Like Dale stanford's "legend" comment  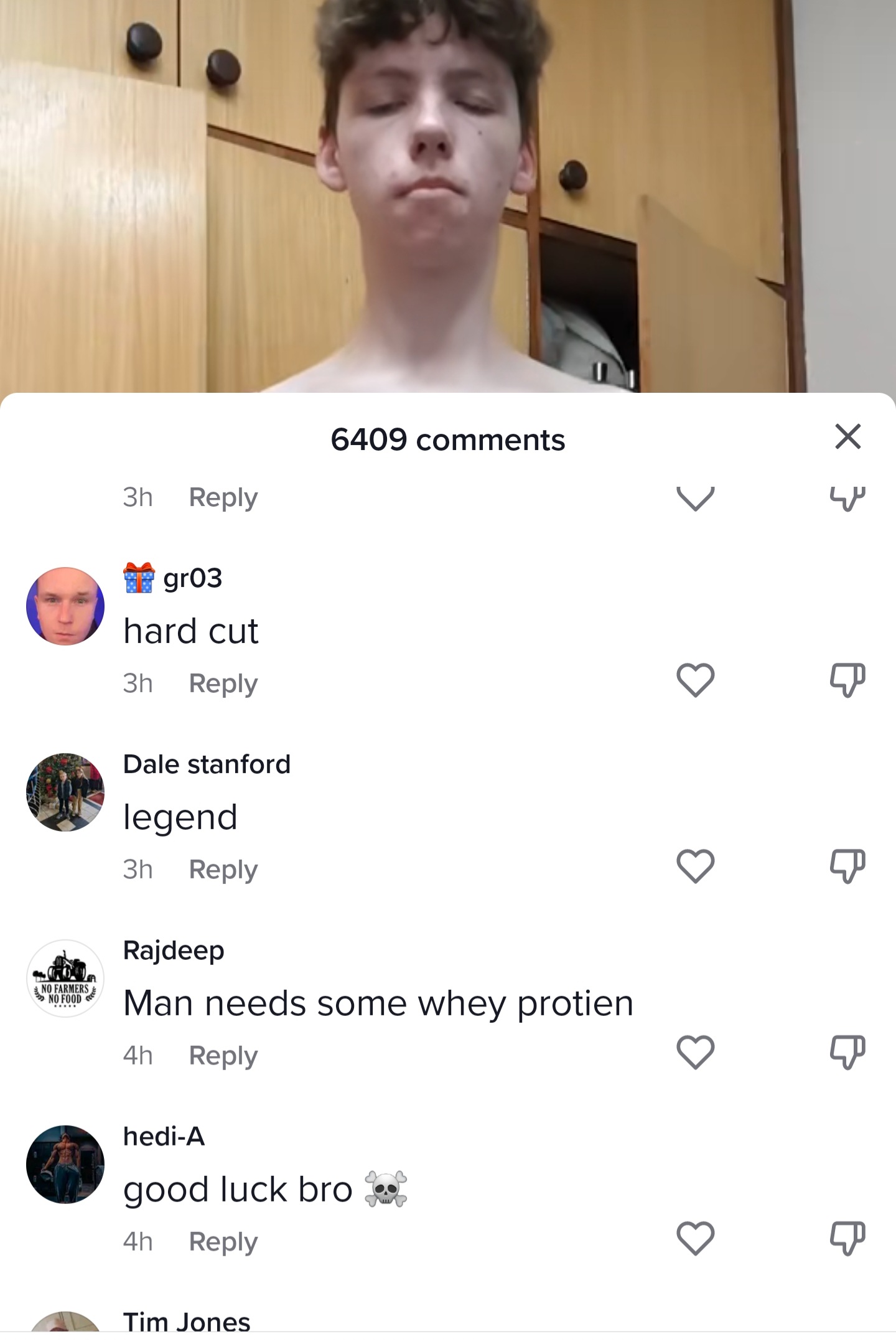tap(695, 866)
